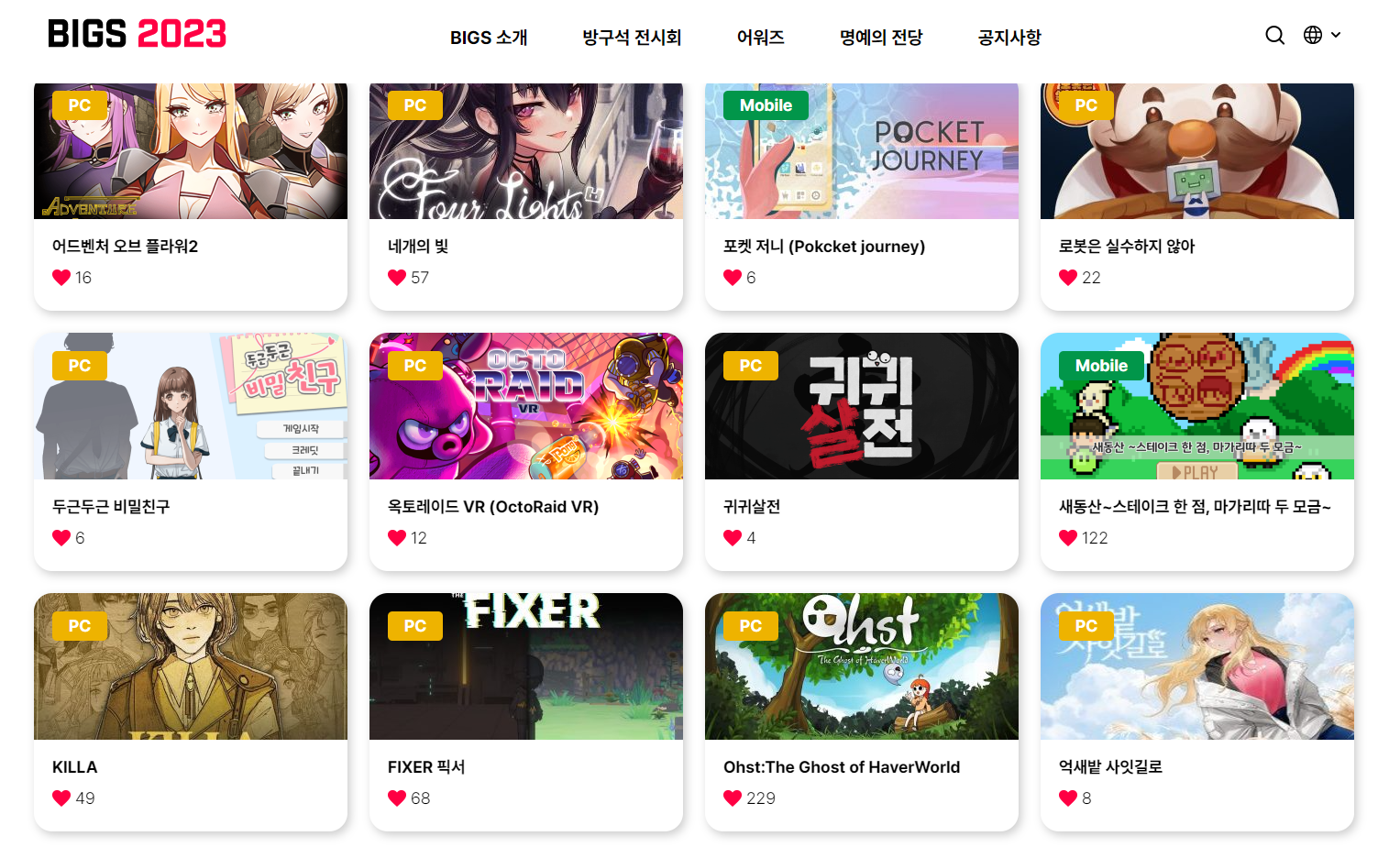Like the 억새밭 사잇길로 game
1400x847 pixels.
pyautogui.click(x=1068, y=798)
